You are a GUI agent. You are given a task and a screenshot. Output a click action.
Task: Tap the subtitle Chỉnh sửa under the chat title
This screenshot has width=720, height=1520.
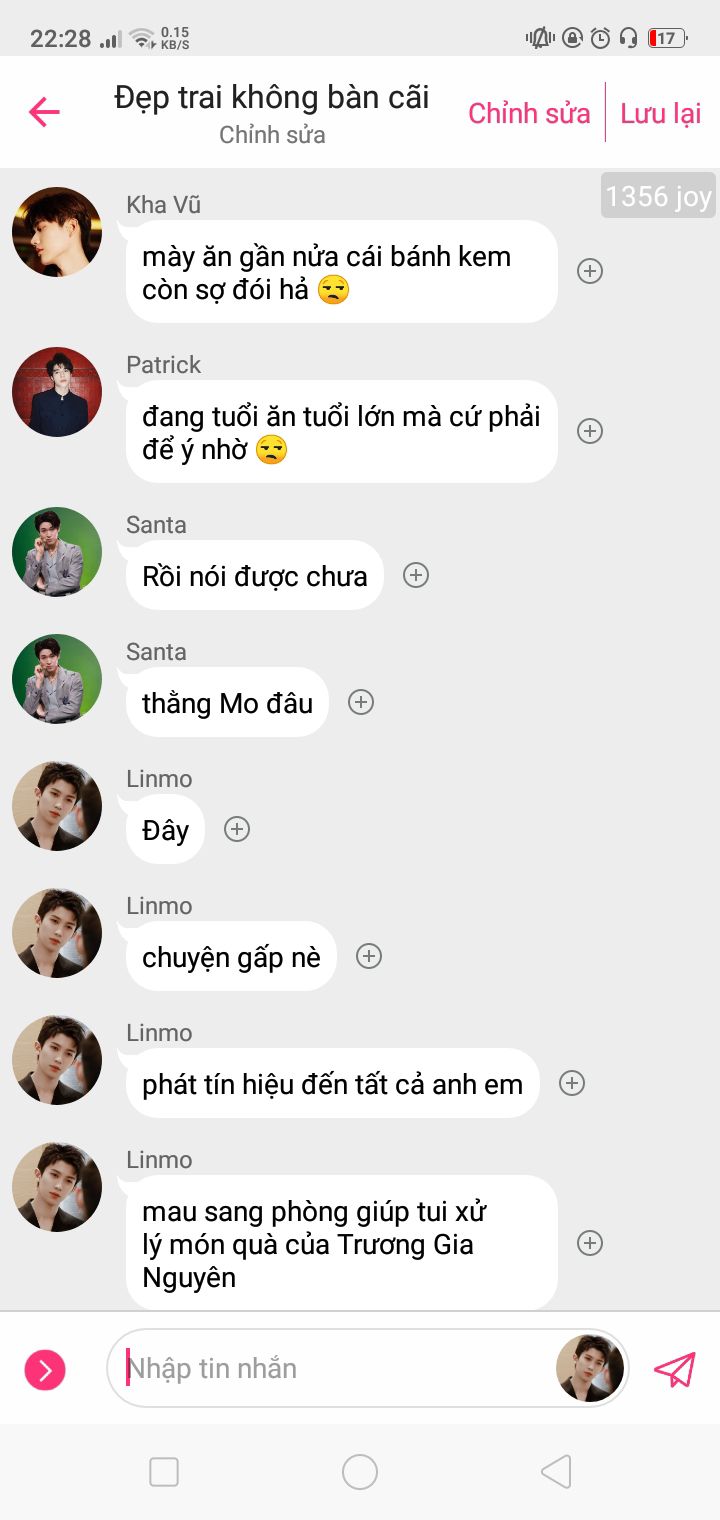[272, 135]
